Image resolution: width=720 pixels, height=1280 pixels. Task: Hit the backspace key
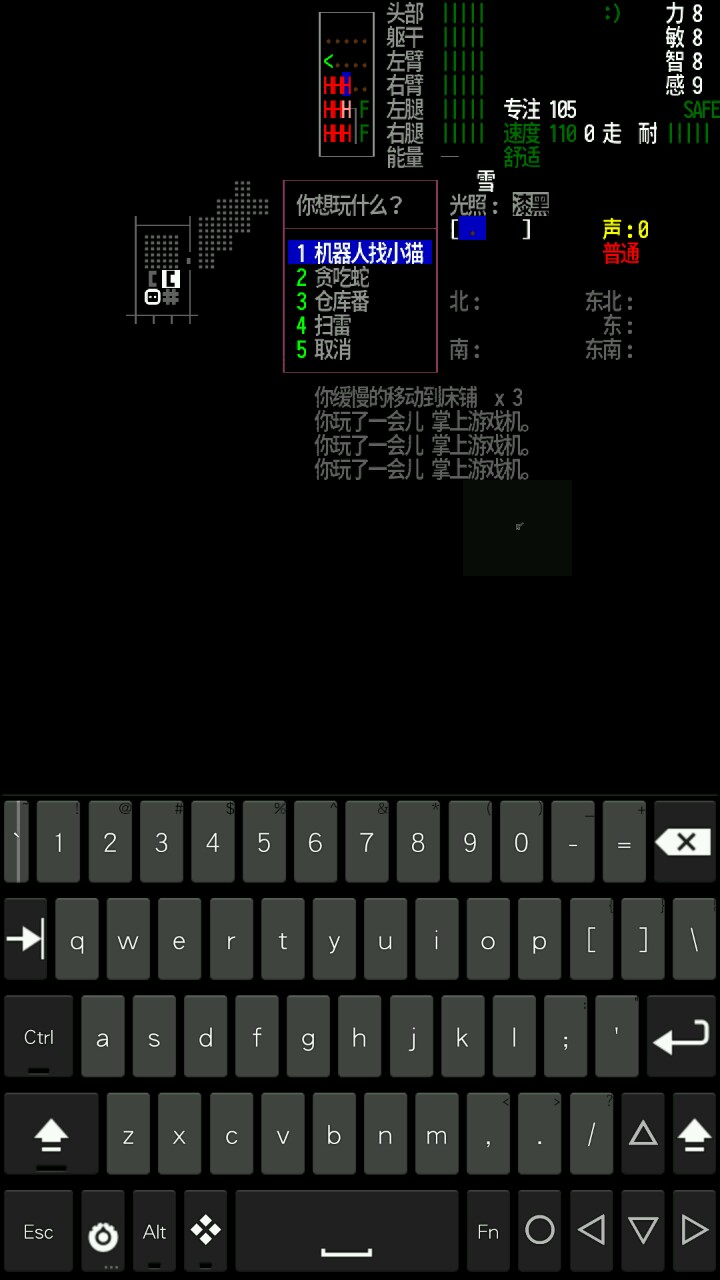click(685, 843)
